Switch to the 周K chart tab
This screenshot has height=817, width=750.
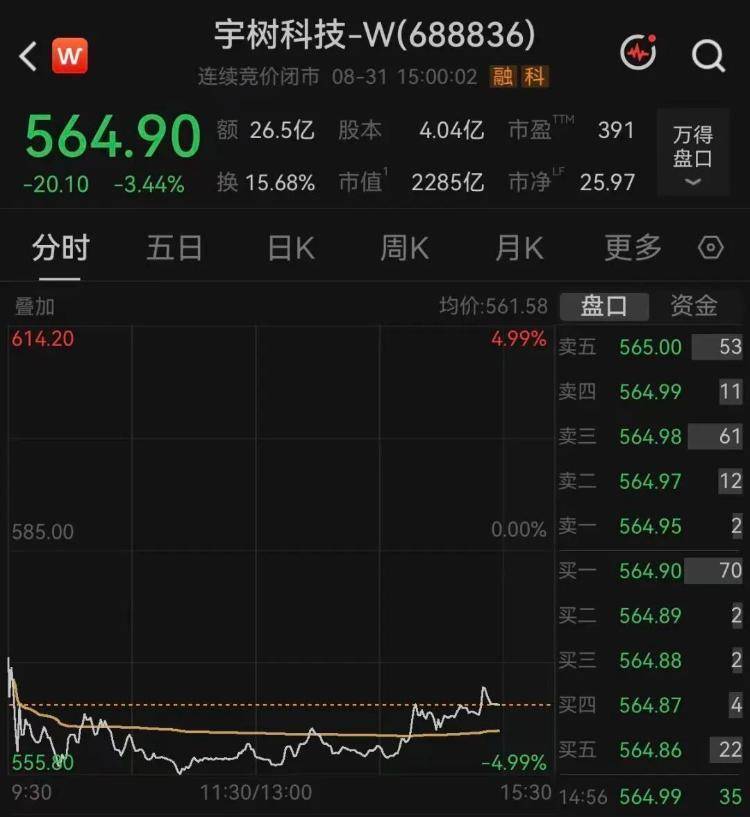(x=404, y=247)
